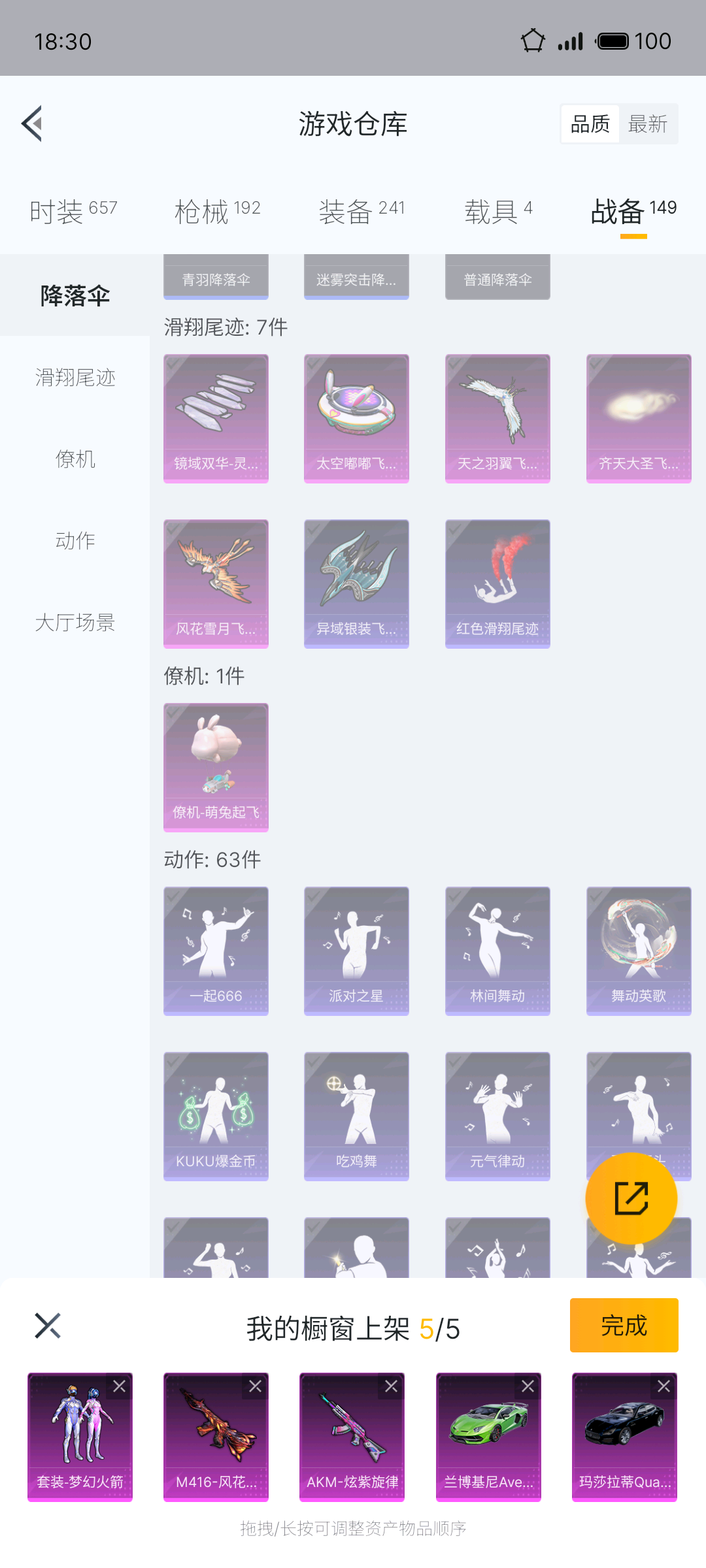Sort items by 最新
Image resolution: width=706 pixels, height=1568 pixels.
coord(647,124)
